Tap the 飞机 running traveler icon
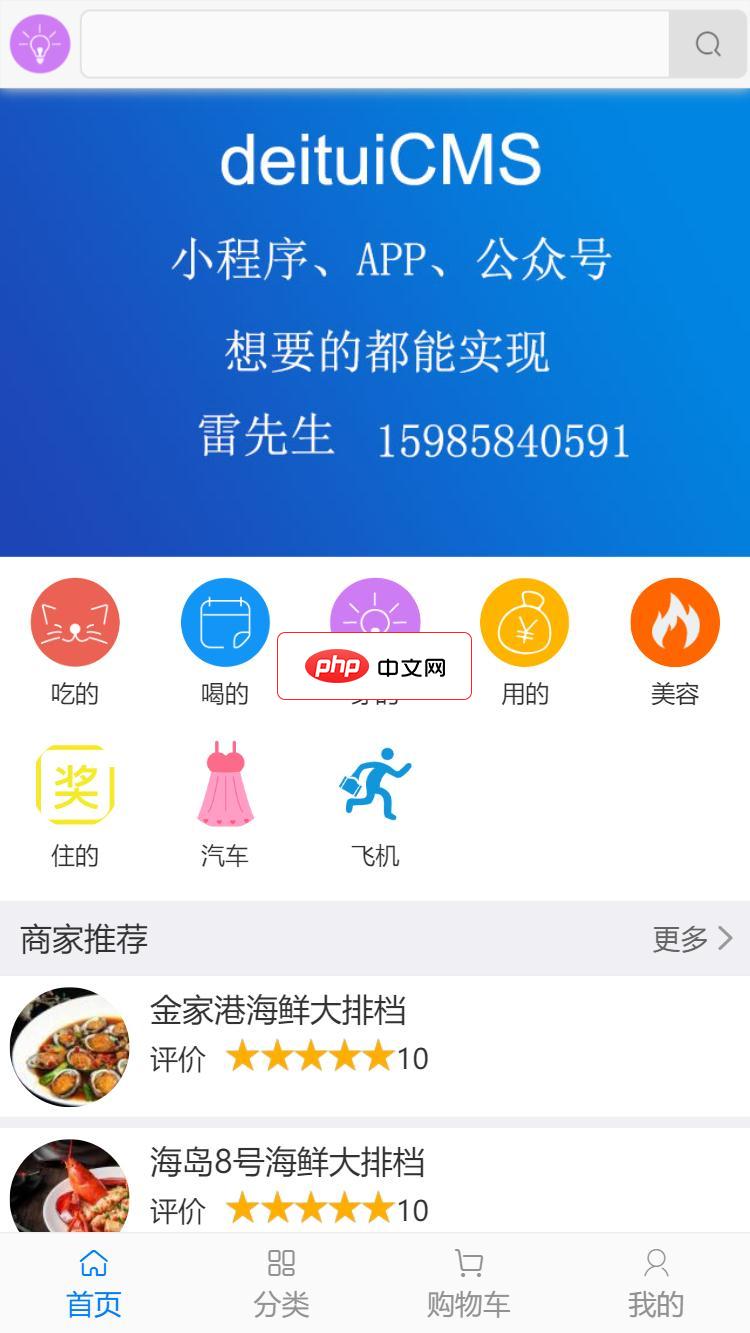The width and height of the screenshot is (750, 1333). (x=375, y=786)
